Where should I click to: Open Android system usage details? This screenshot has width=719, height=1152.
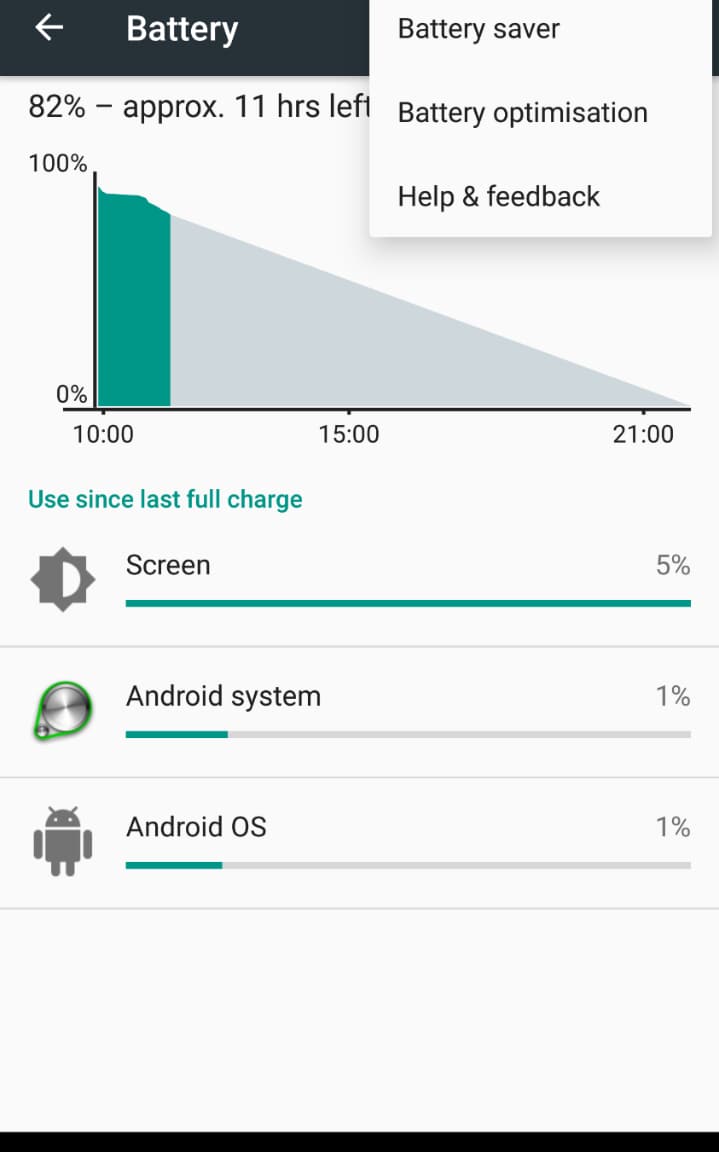click(359, 712)
